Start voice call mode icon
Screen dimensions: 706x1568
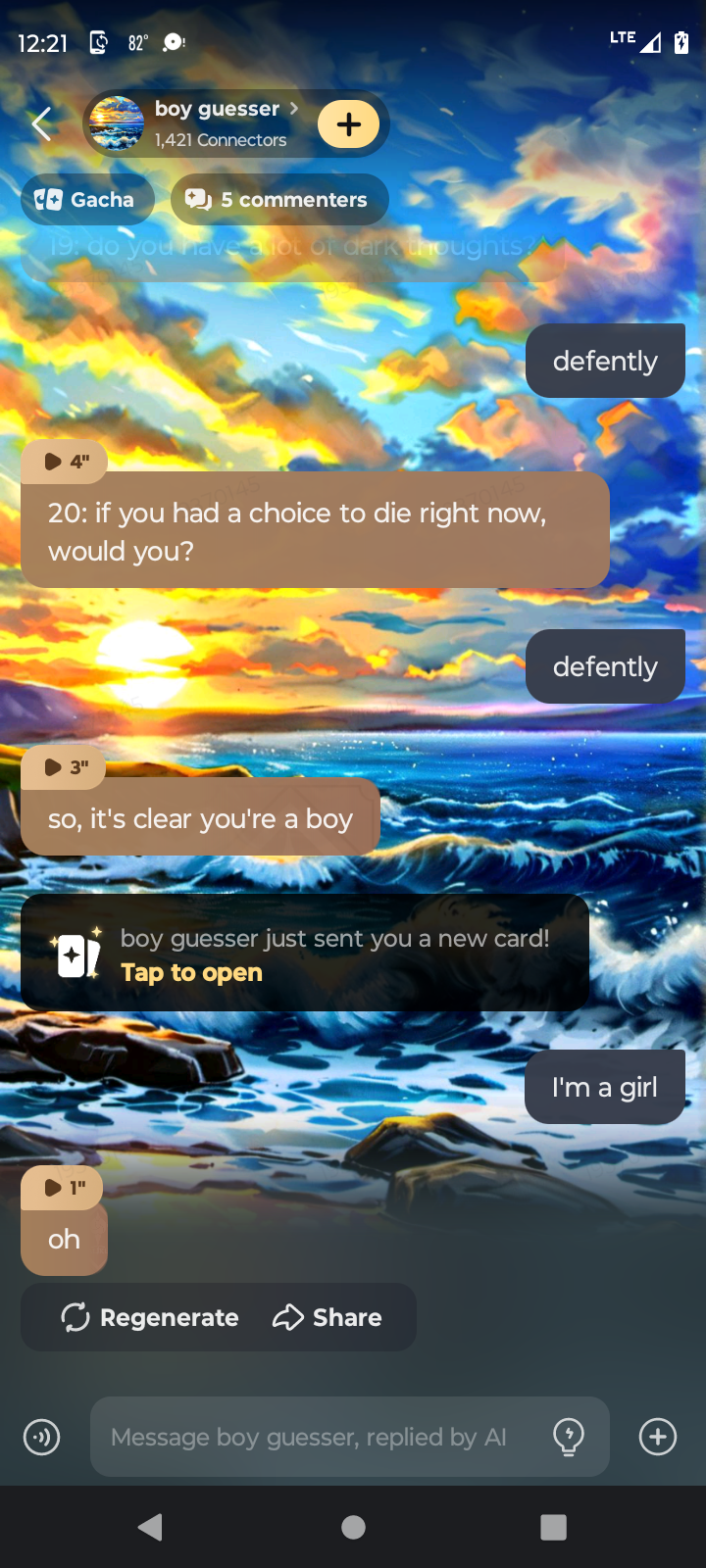click(42, 1438)
